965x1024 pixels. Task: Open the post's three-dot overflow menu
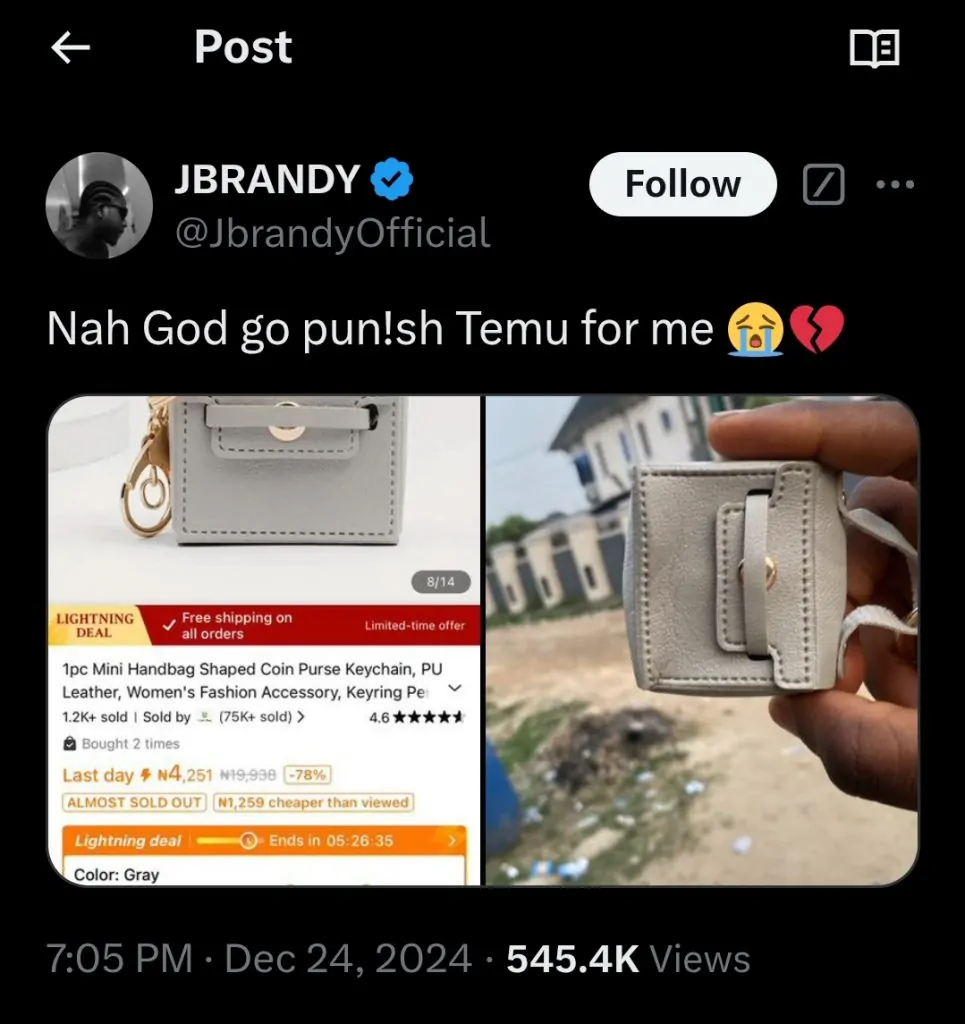click(894, 184)
